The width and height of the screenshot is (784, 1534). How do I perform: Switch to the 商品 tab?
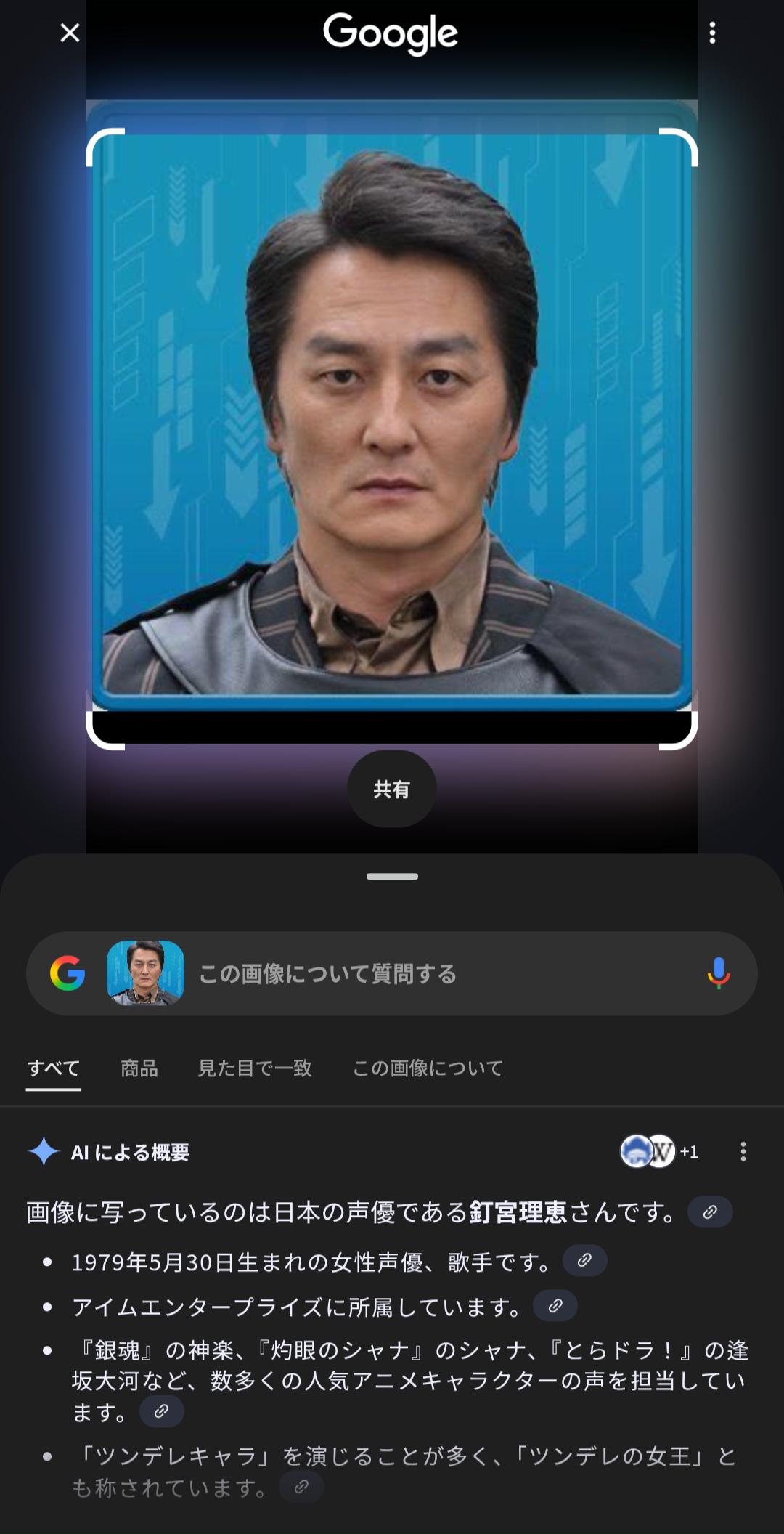click(x=139, y=1068)
